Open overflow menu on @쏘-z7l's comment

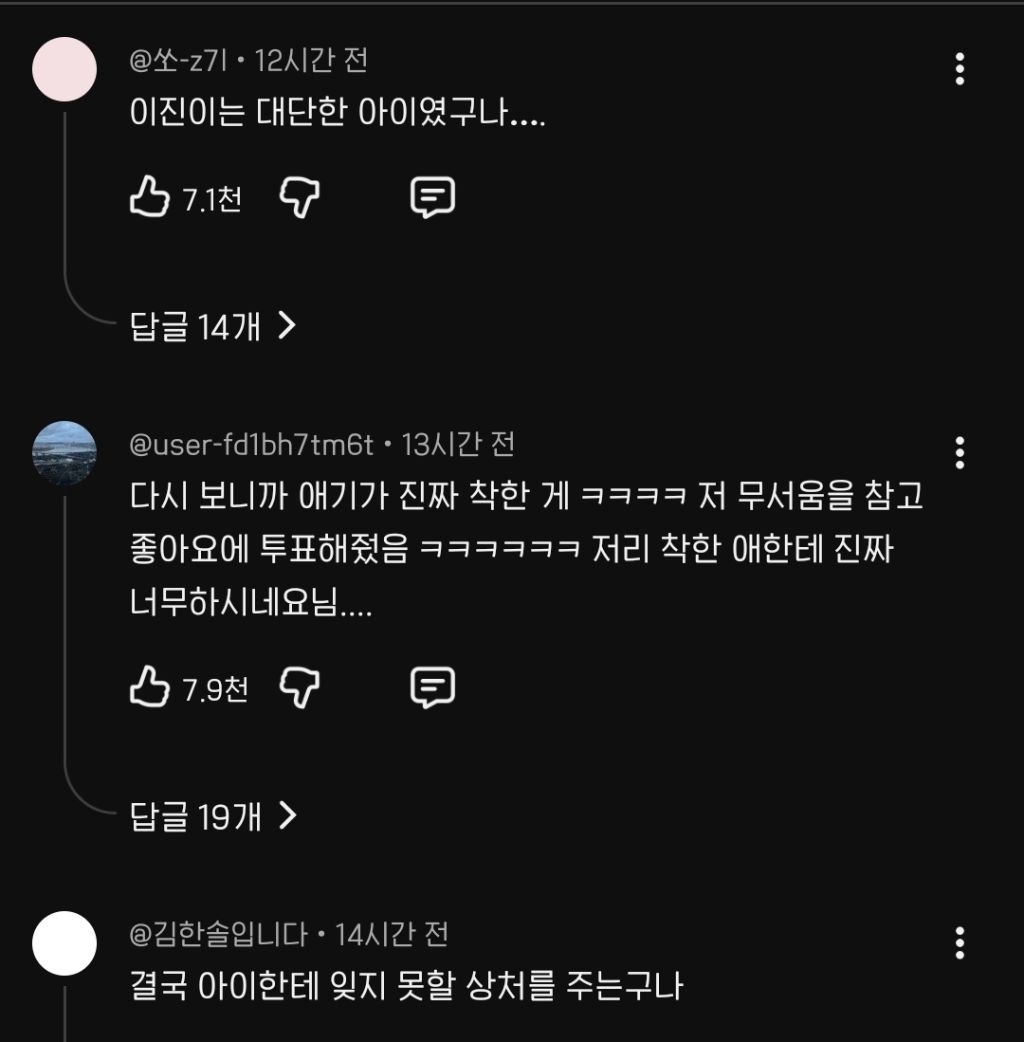tap(959, 69)
